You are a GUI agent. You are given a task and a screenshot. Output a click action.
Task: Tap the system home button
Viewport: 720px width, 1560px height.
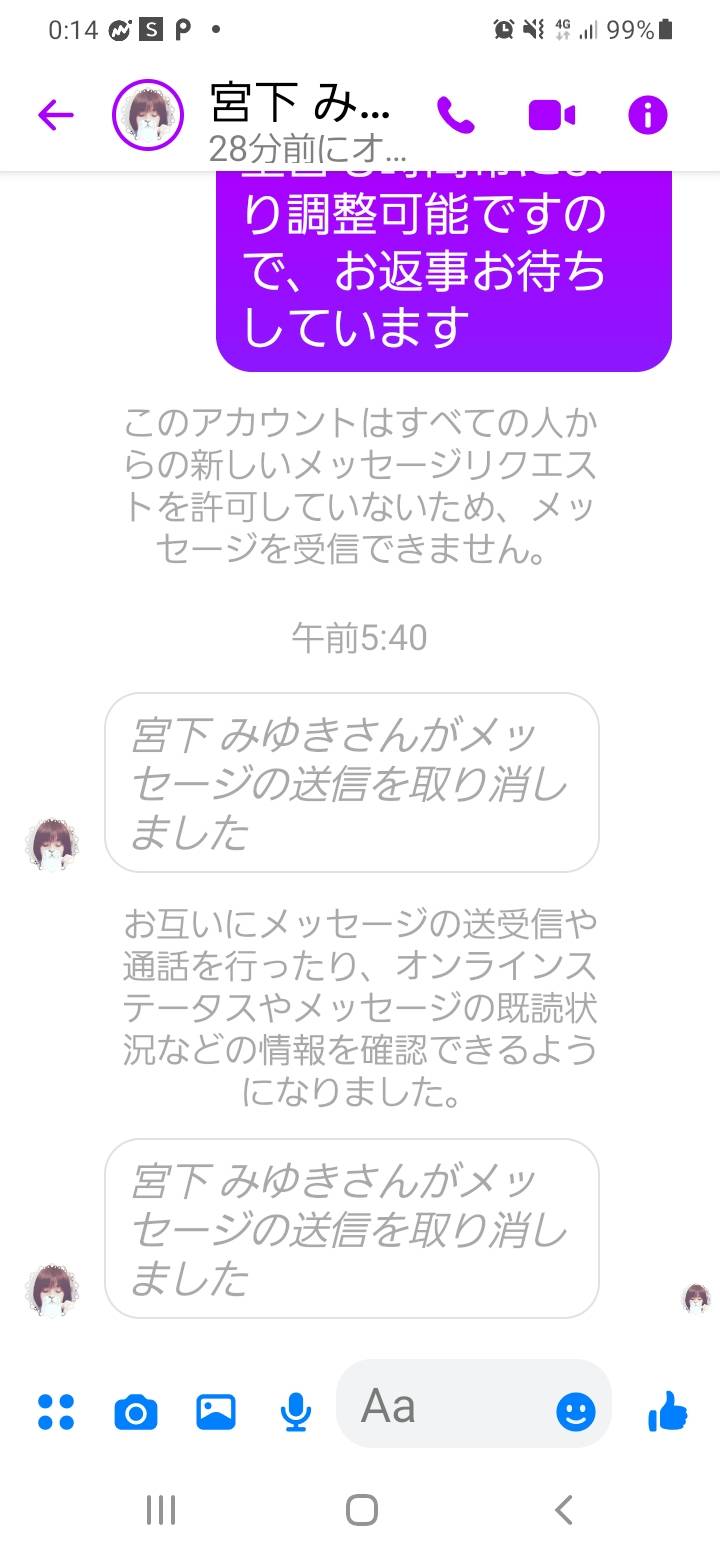[x=361, y=1509]
